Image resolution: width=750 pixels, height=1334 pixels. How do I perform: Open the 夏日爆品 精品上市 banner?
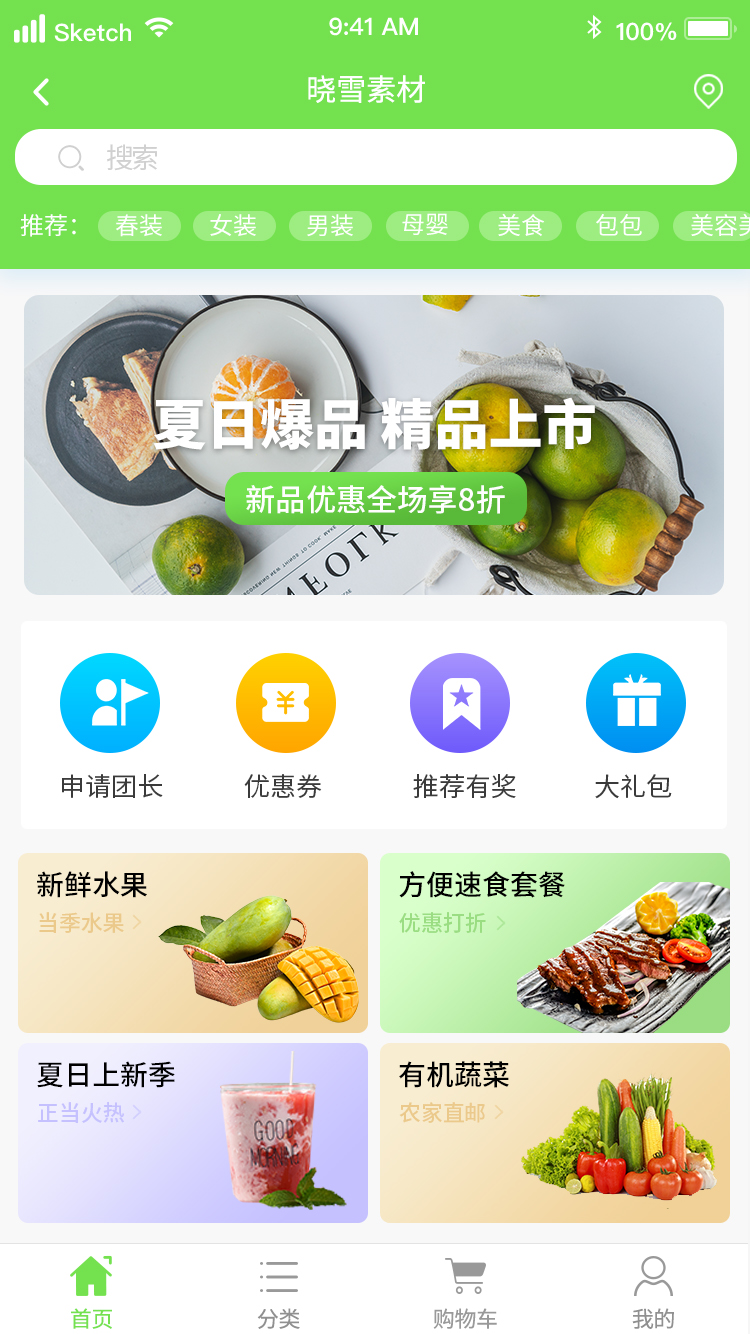[x=374, y=444]
